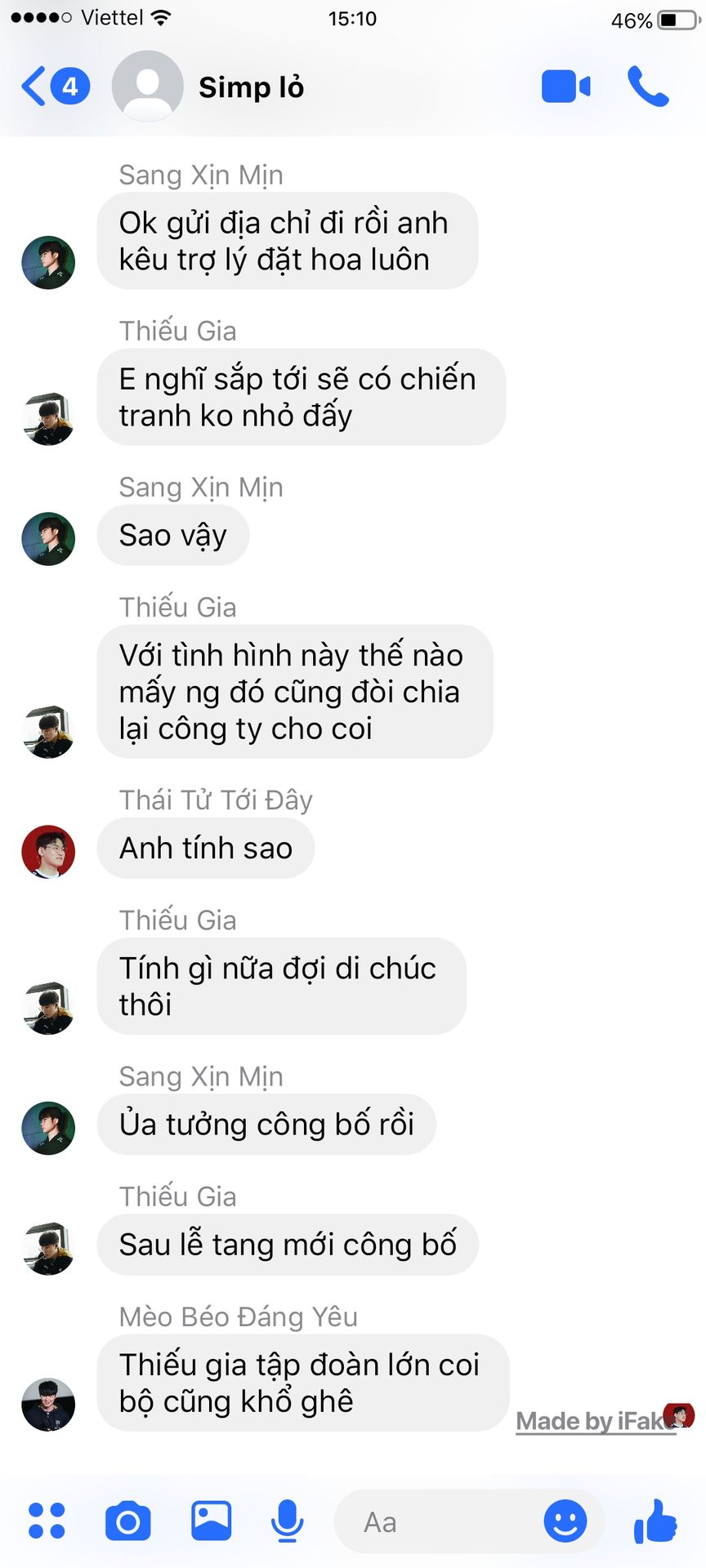Record a voice message with the microphone
Image resolution: width=706 pixels, height=1568 pixels.
[288, 1521]
